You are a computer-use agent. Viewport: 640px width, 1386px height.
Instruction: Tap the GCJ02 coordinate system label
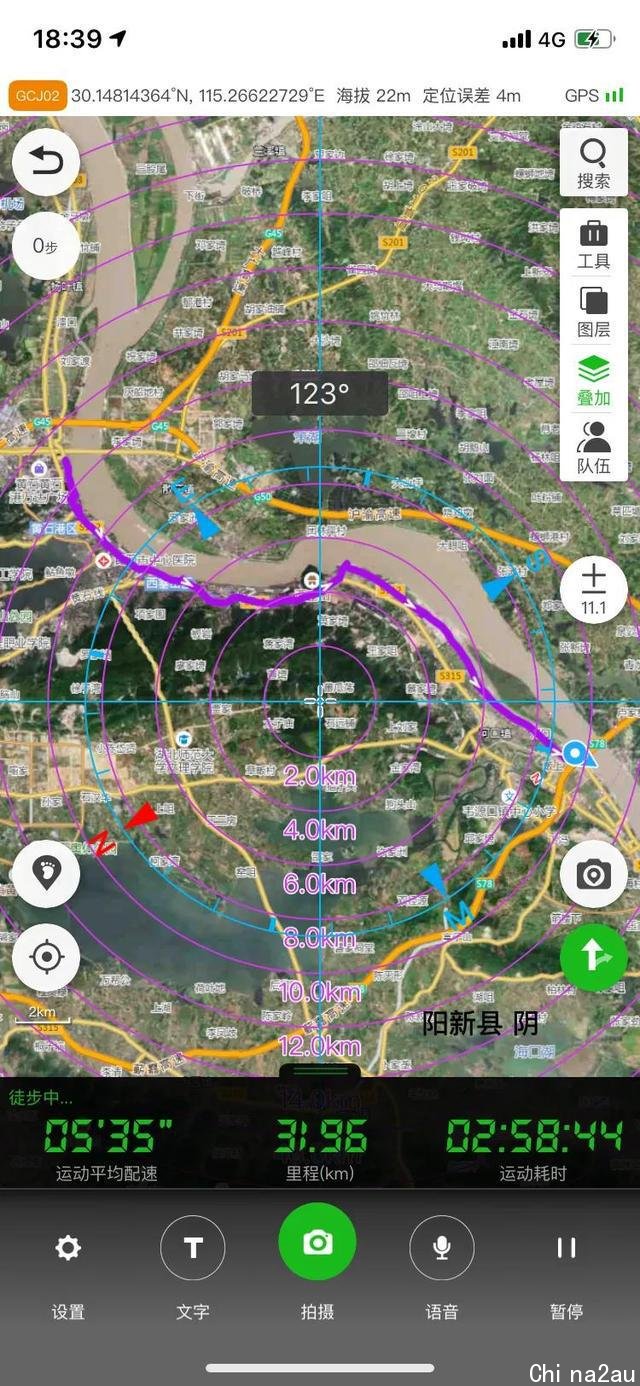coord(38,95)
